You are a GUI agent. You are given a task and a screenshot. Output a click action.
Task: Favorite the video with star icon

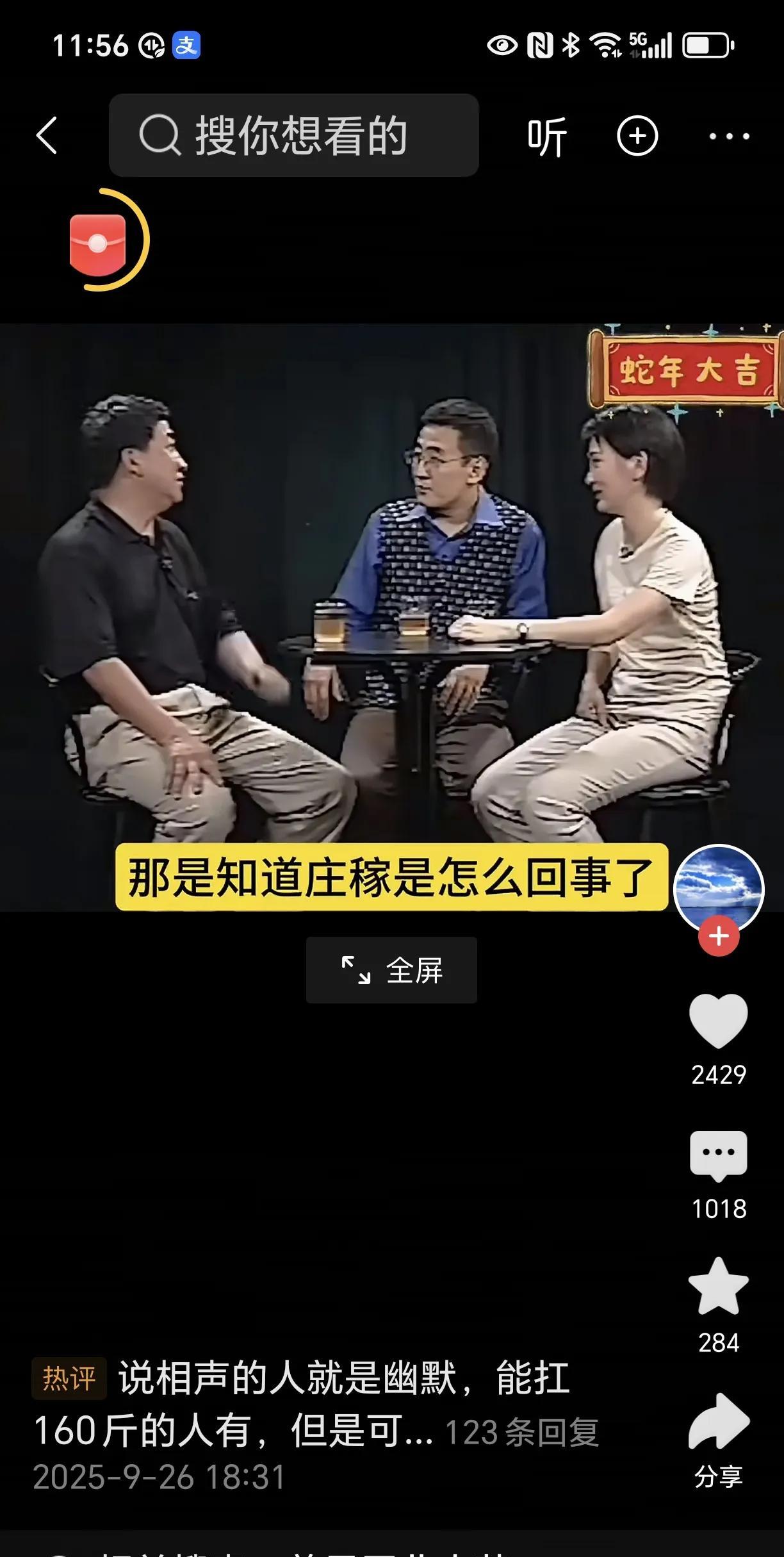719,1287
